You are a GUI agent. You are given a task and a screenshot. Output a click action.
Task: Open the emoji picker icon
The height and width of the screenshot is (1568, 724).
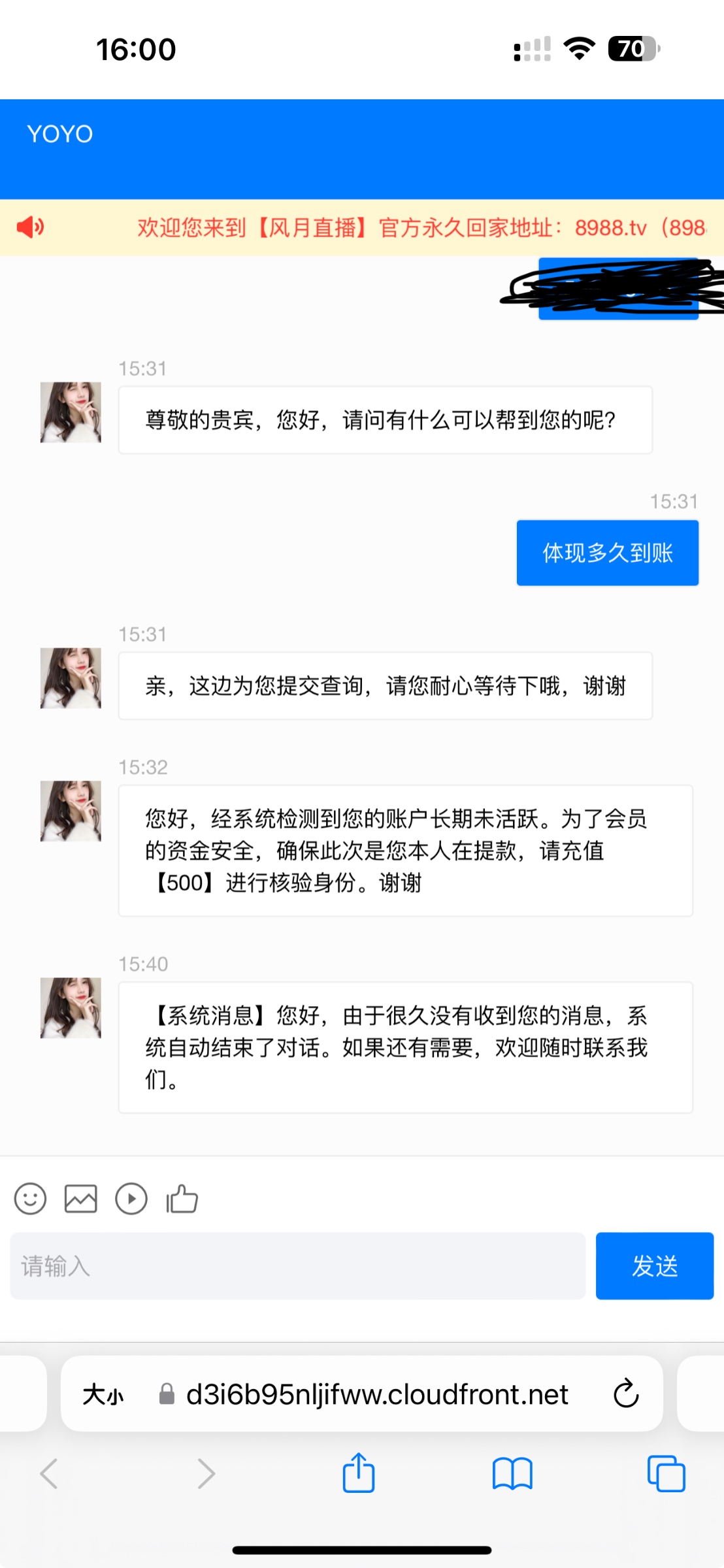pyautogui.click(x=31, y=1199)
